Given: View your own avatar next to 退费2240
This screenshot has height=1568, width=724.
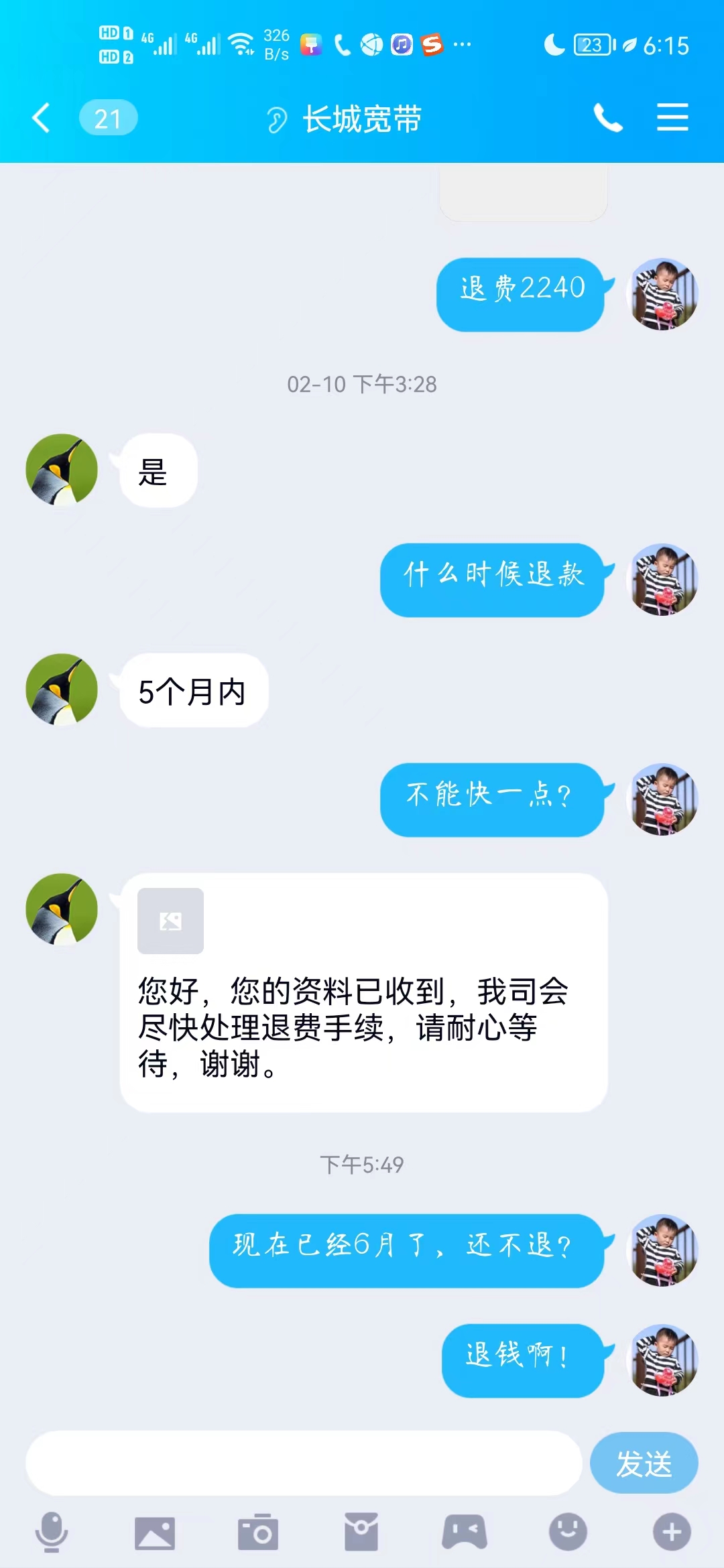Looking at the screenshot, I should (662, 294).
